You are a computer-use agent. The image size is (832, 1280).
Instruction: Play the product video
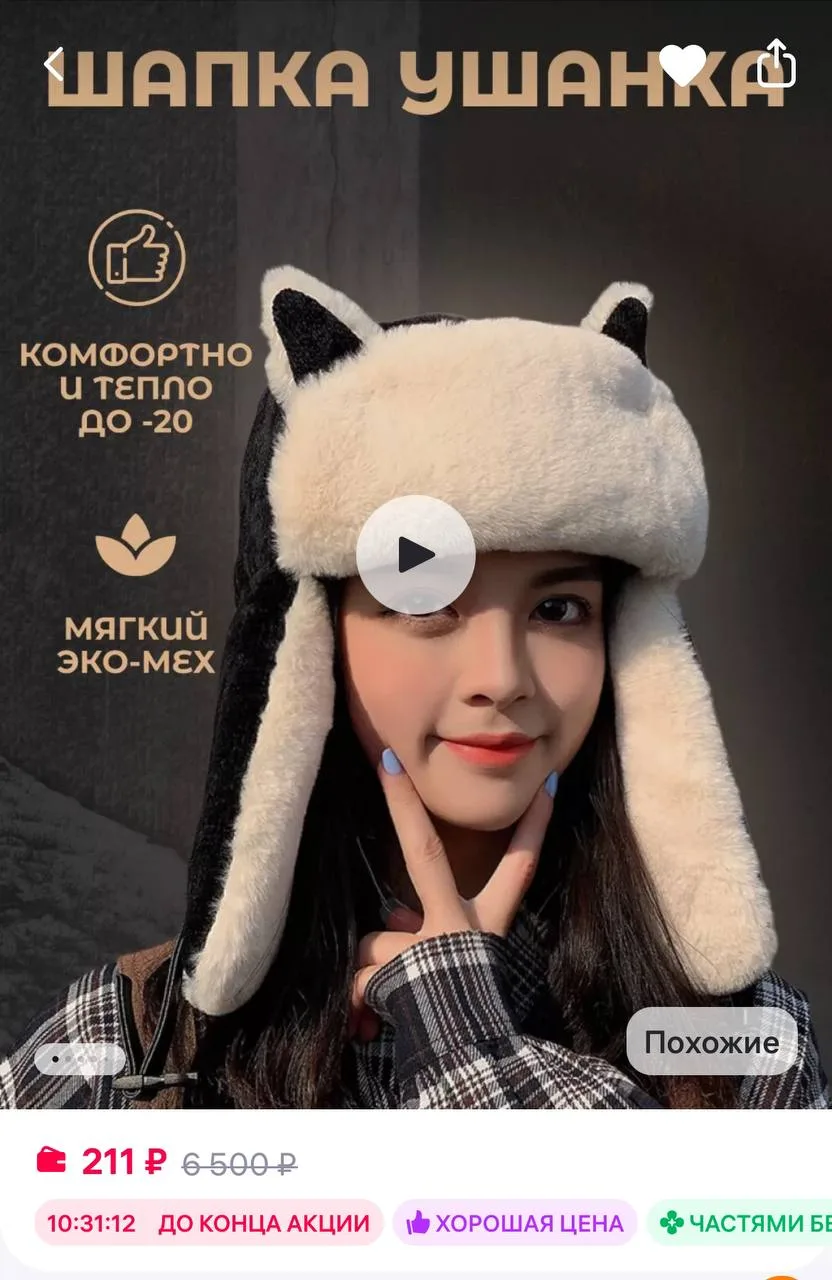pos(415,554)
